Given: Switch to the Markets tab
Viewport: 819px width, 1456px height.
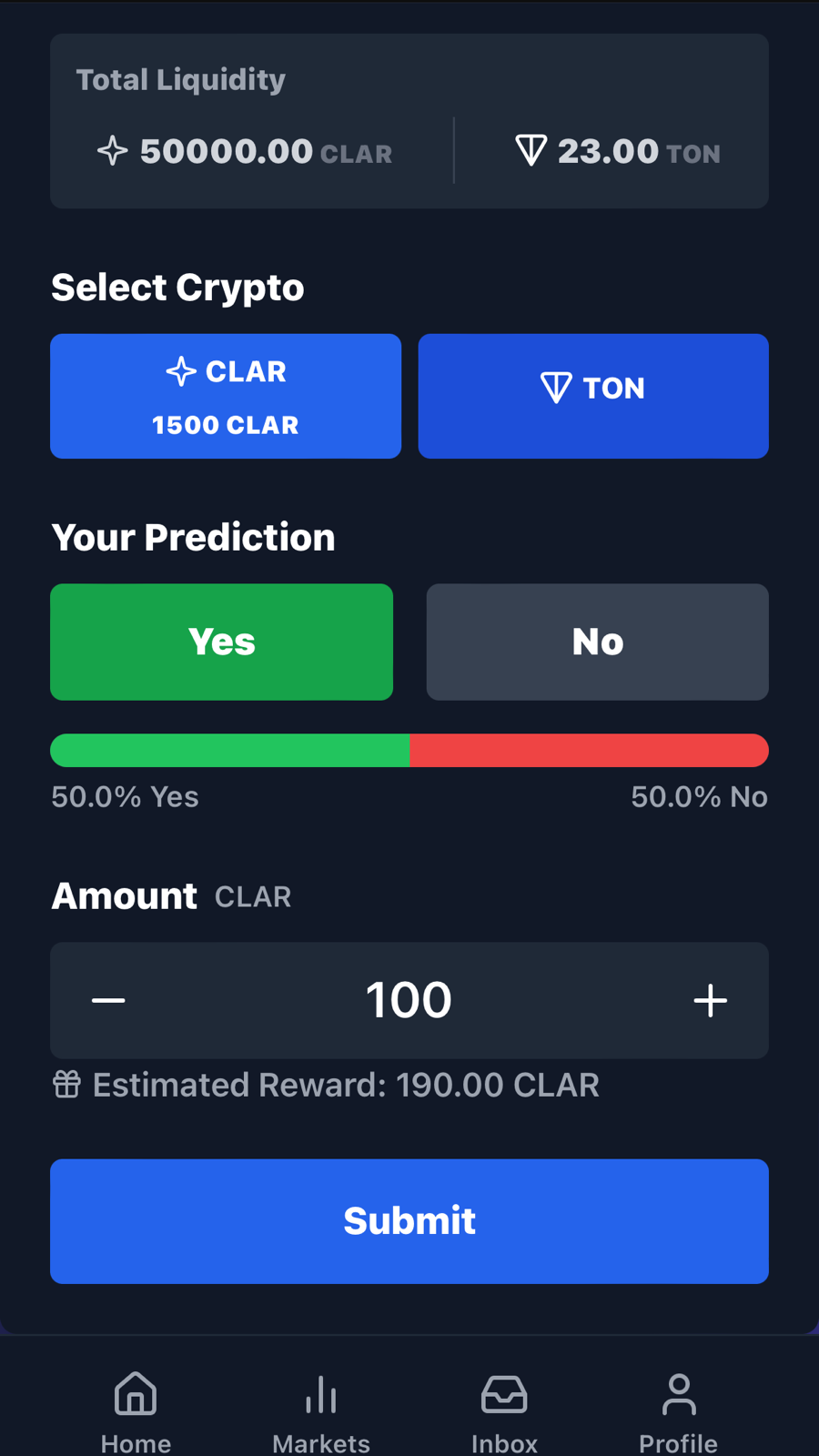Looking at the screenshot, I should (x=321, y=1412).
